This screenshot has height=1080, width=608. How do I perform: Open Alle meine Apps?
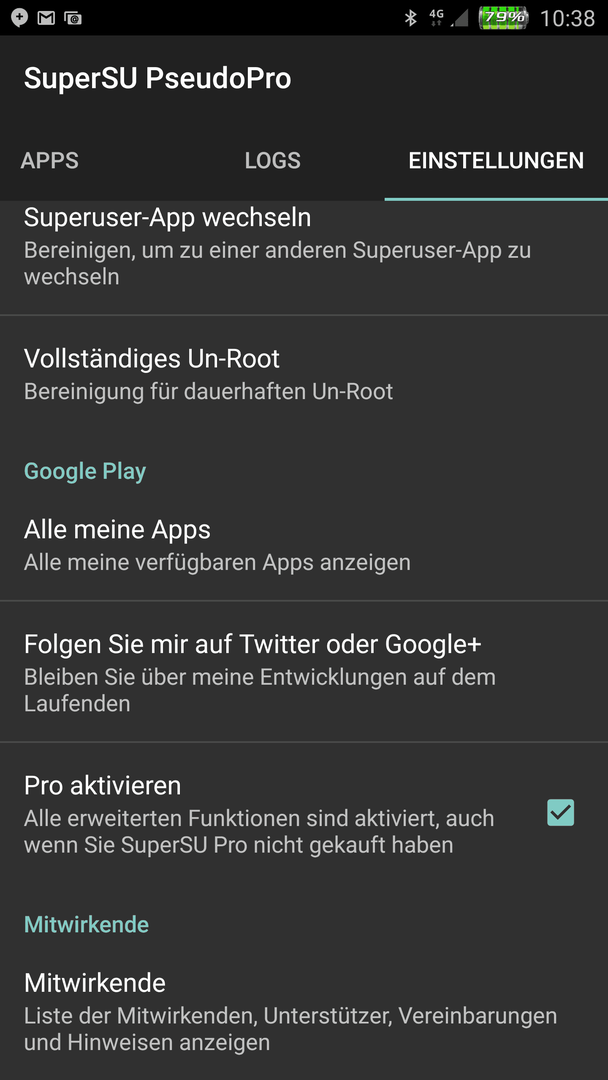304,546
